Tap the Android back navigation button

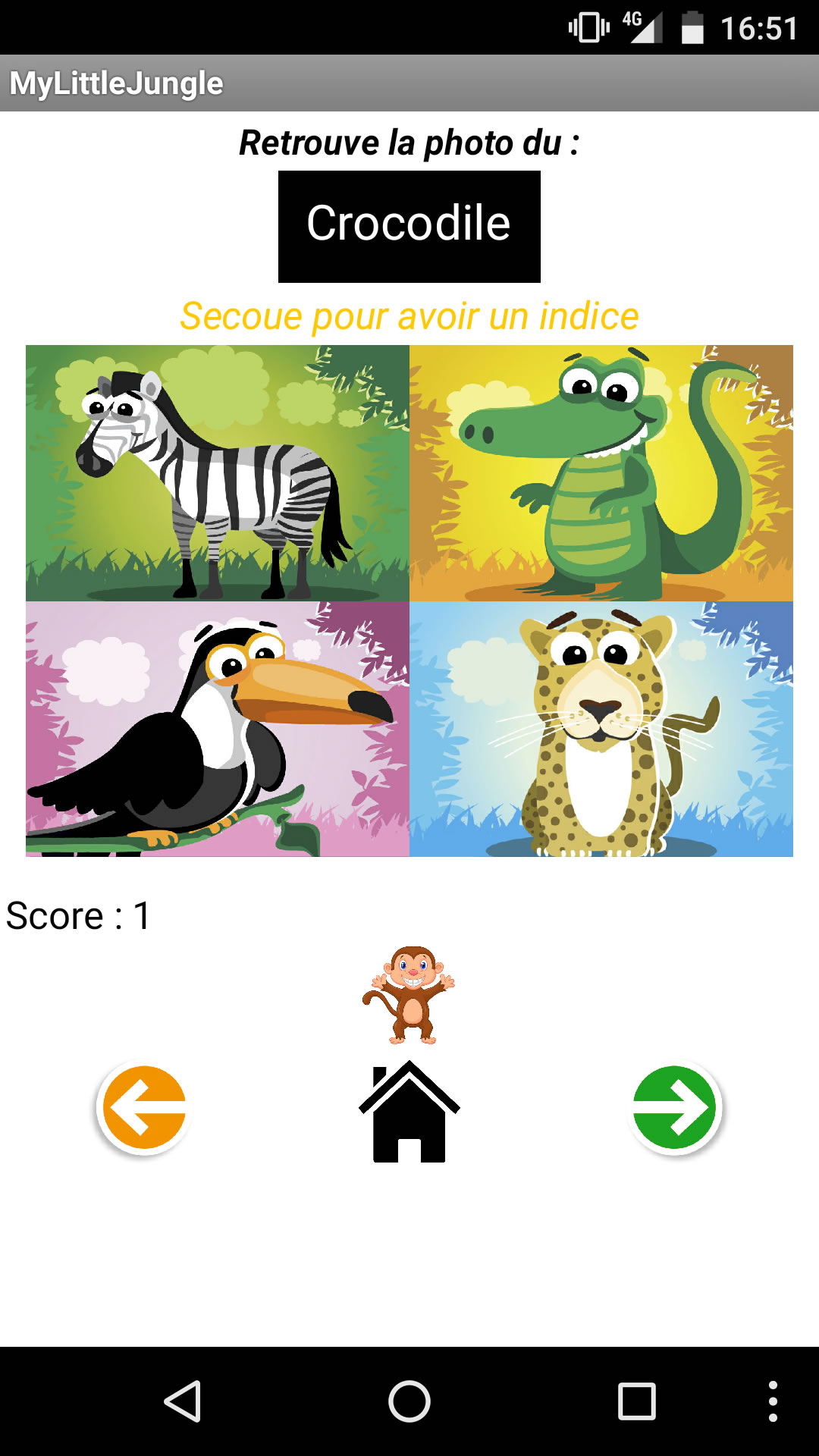tap(183, 1401)
